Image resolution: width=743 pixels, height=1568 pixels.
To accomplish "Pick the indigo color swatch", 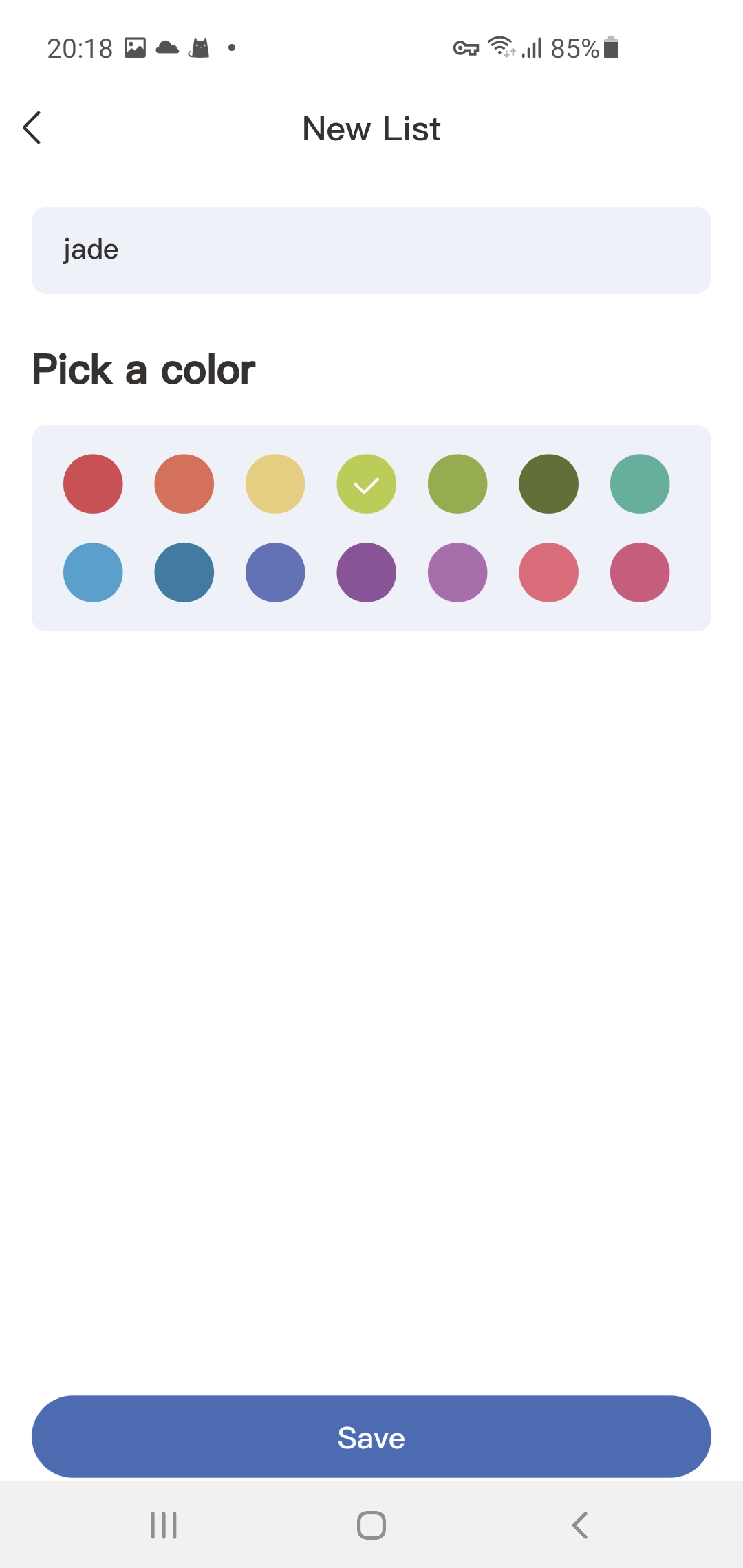I will point(275,573).
